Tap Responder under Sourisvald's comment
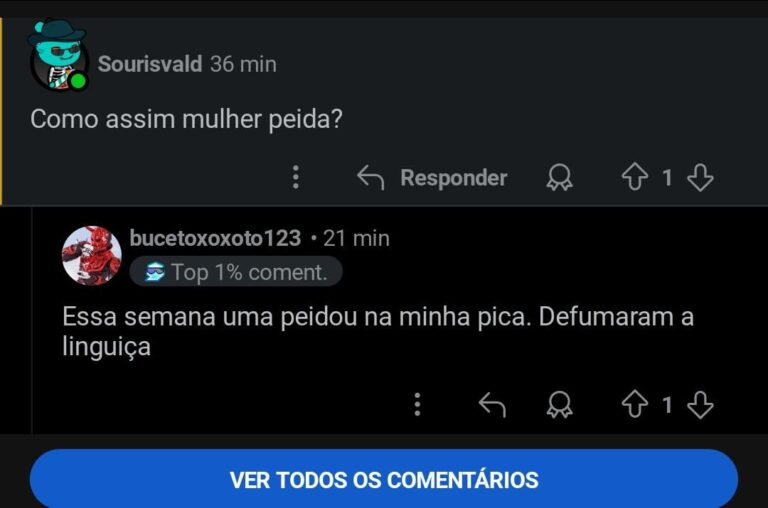 [x=432, y=178]
